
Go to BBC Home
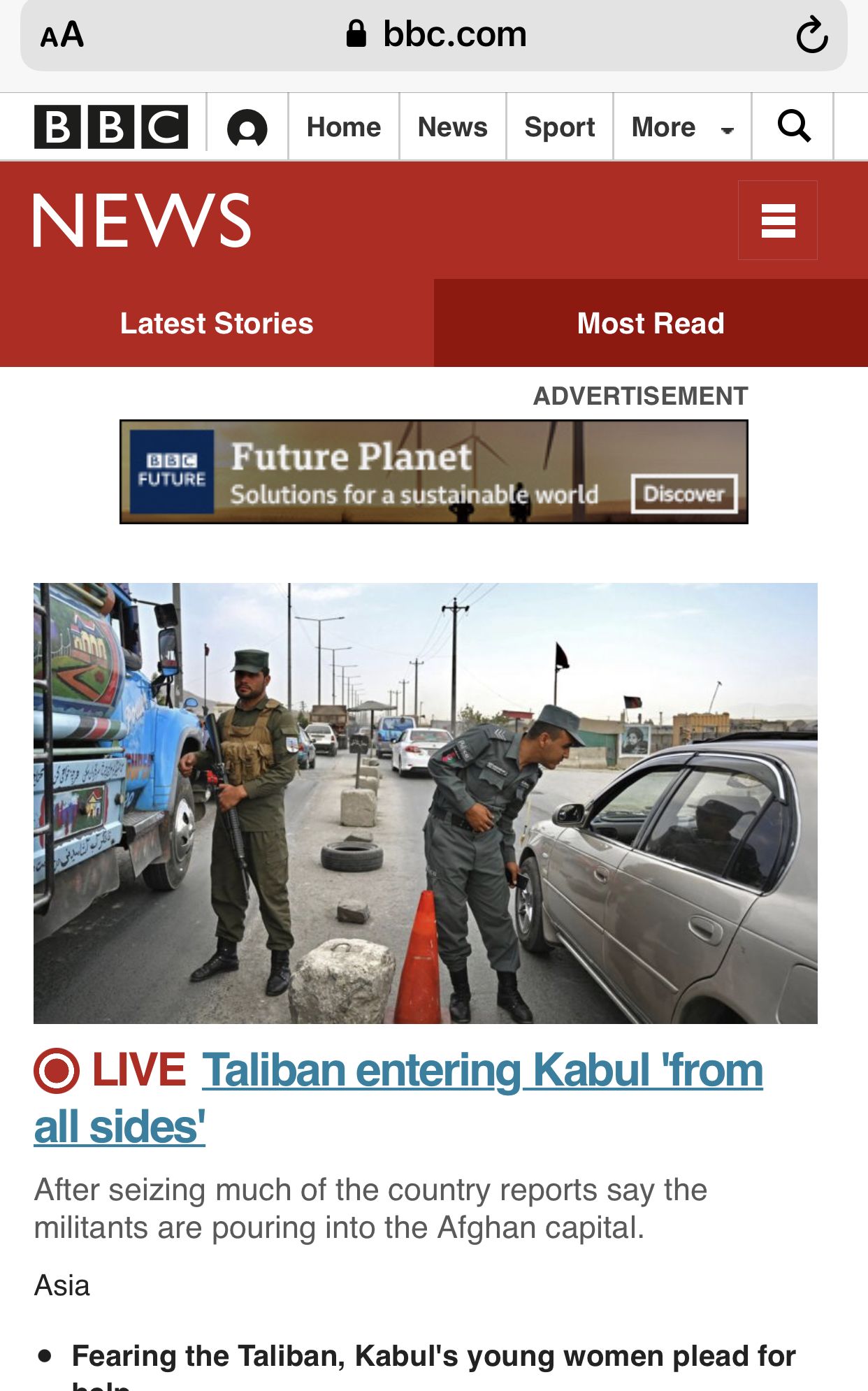pyautogui.click(x=344, y=127)
